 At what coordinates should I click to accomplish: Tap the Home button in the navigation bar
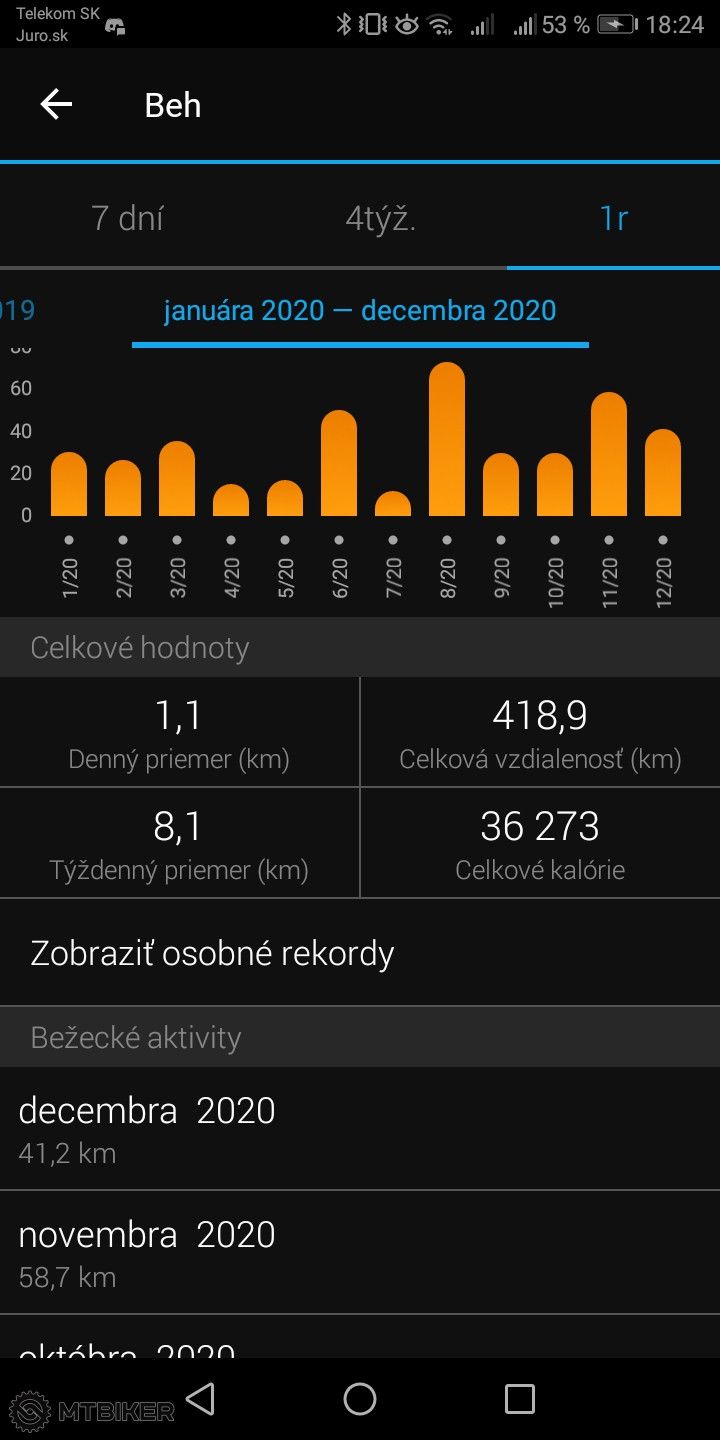tap(359, 1400)
